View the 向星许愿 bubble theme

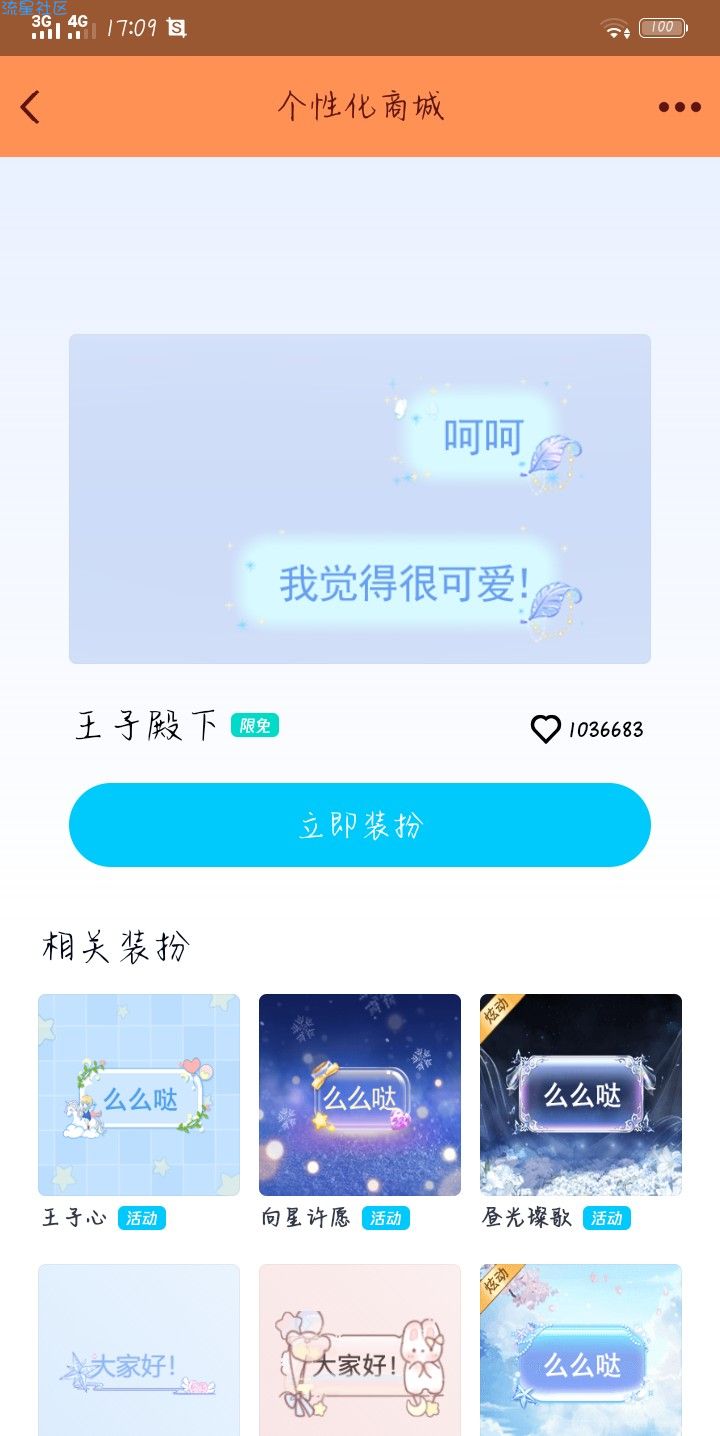(x=360, y=1095)
